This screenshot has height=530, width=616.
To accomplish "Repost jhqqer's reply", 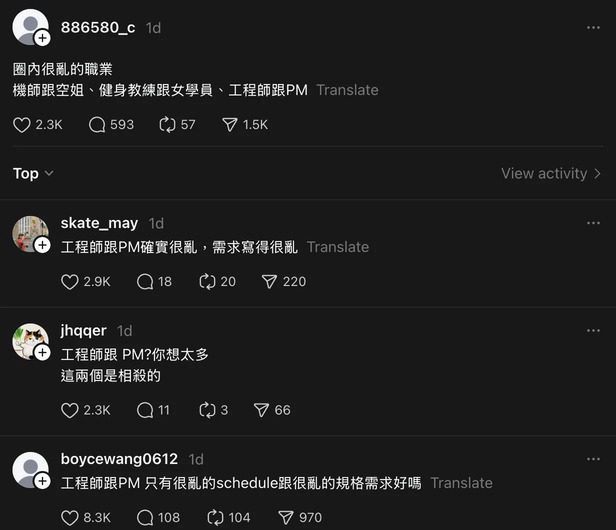I will tap(207, 410).
